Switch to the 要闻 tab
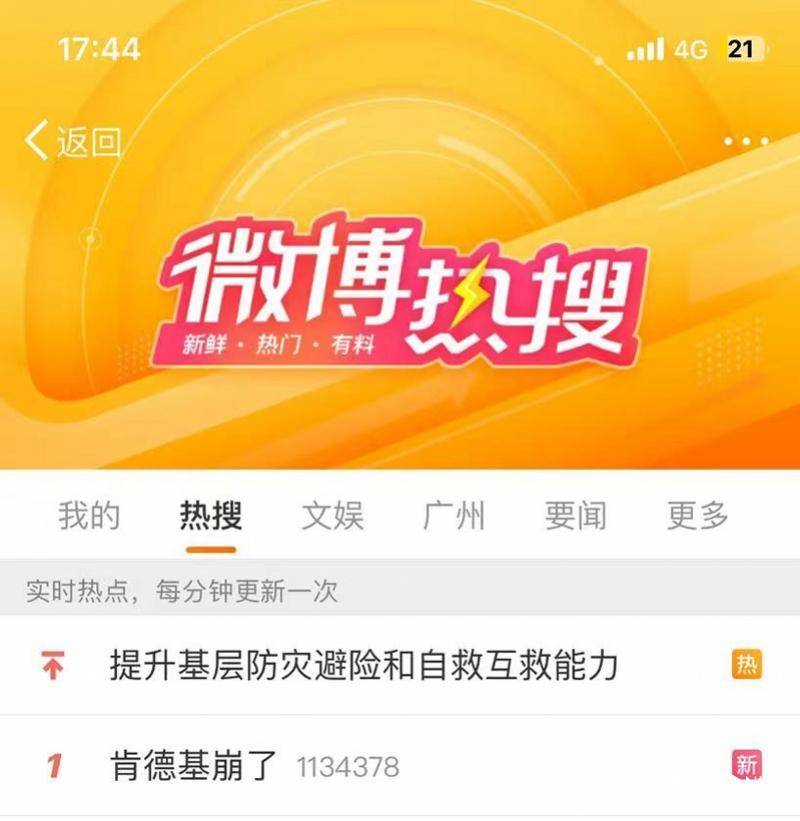The width and height of the screenshot is (800, 821). [x=575, y=516]
